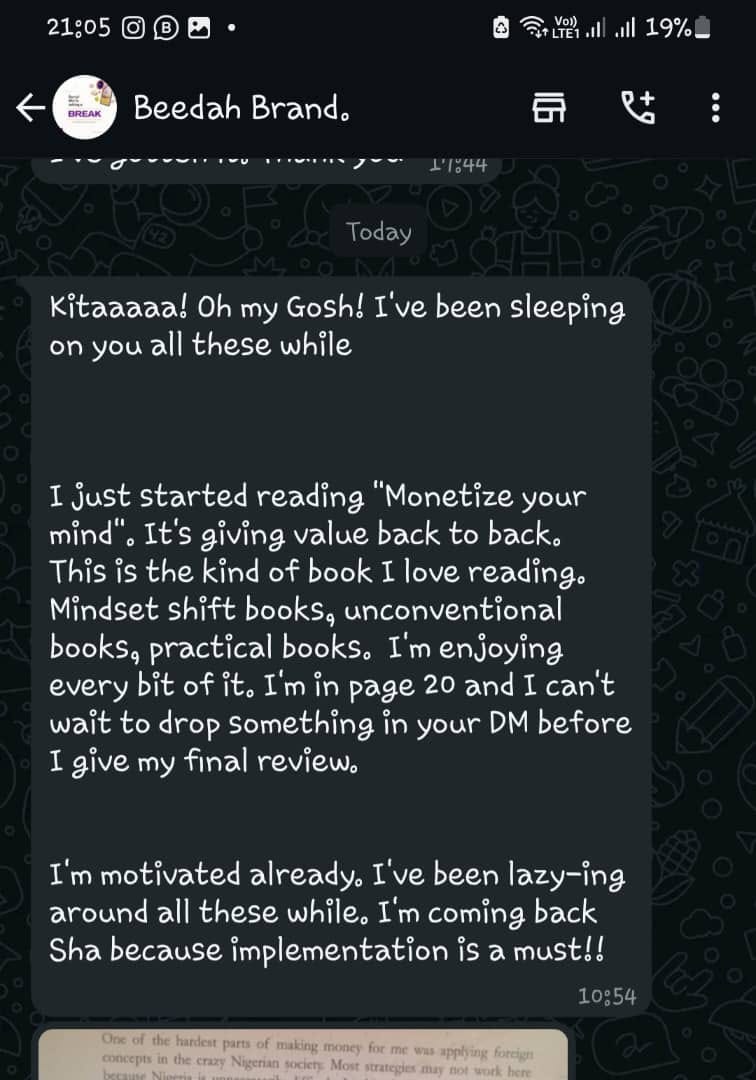Go back to the chat list

pyautogui.click(x=31, y=108)
